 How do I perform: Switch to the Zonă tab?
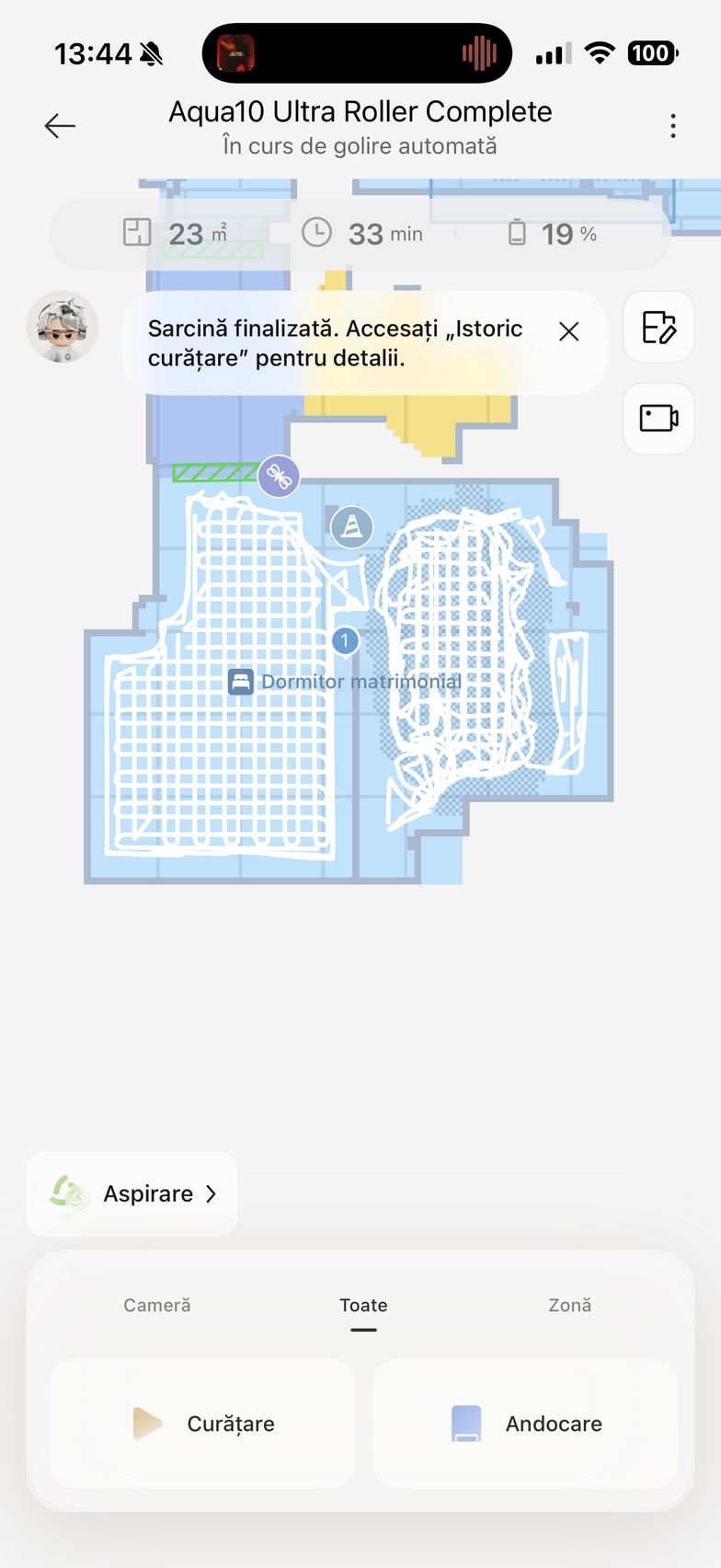point(569,1305)
